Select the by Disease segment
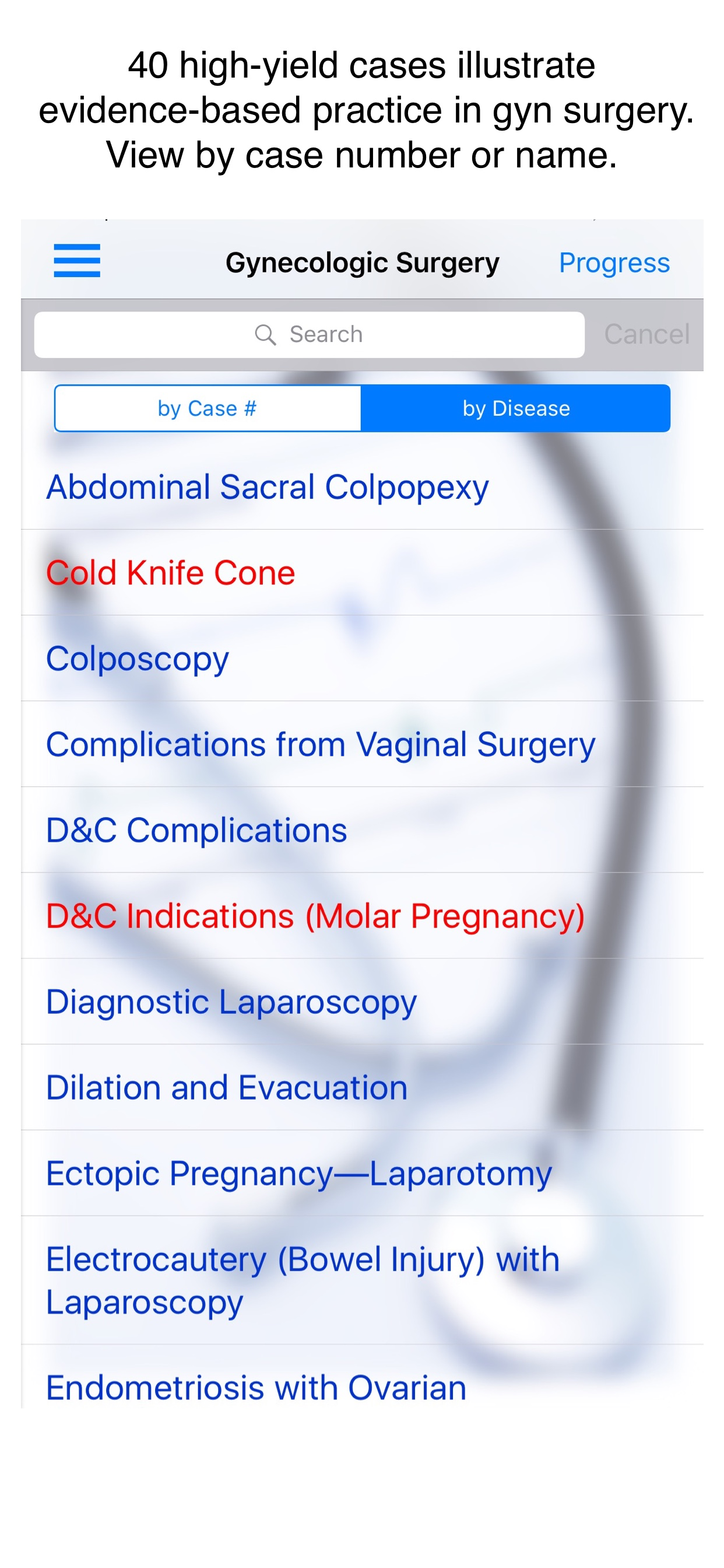 point(516,408)
